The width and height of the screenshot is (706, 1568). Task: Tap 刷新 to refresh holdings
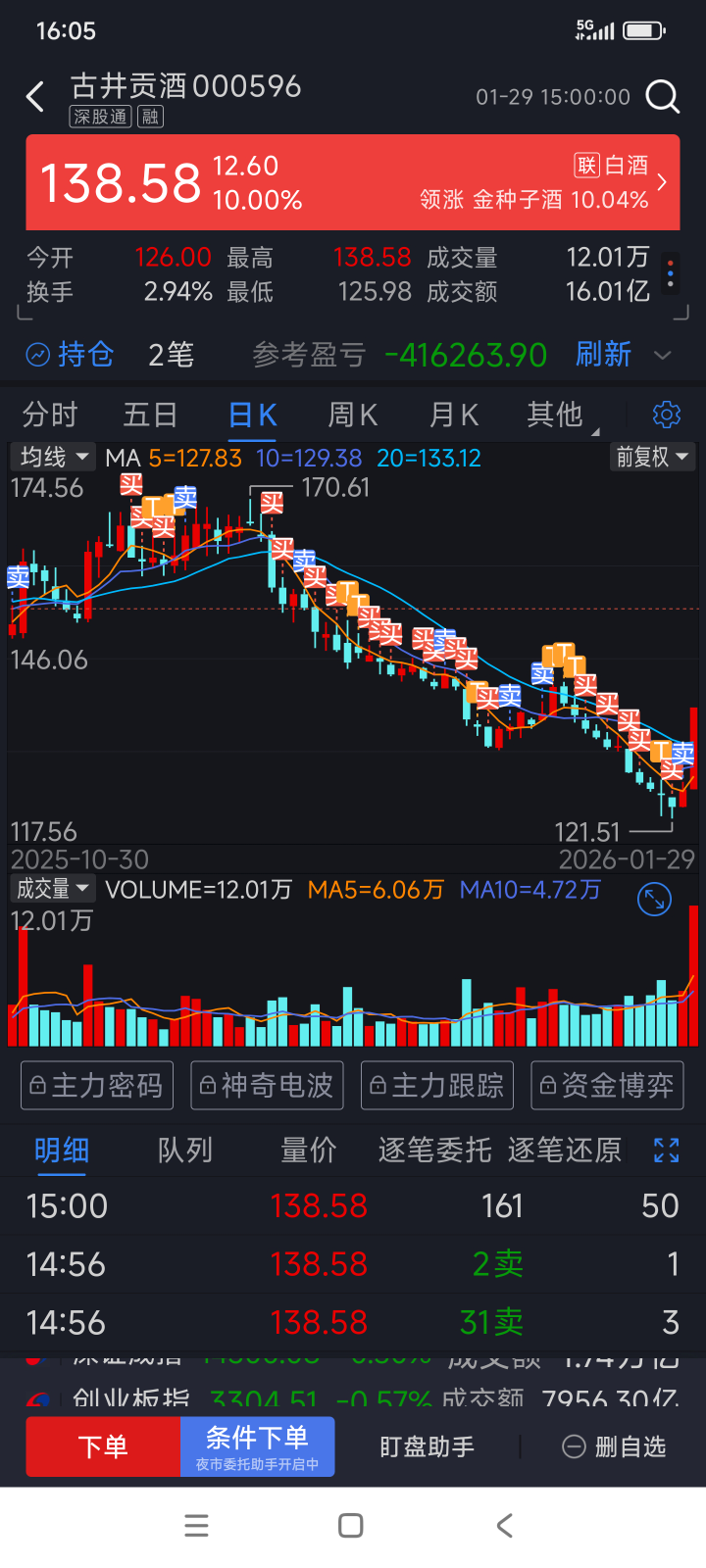[603, 354]
